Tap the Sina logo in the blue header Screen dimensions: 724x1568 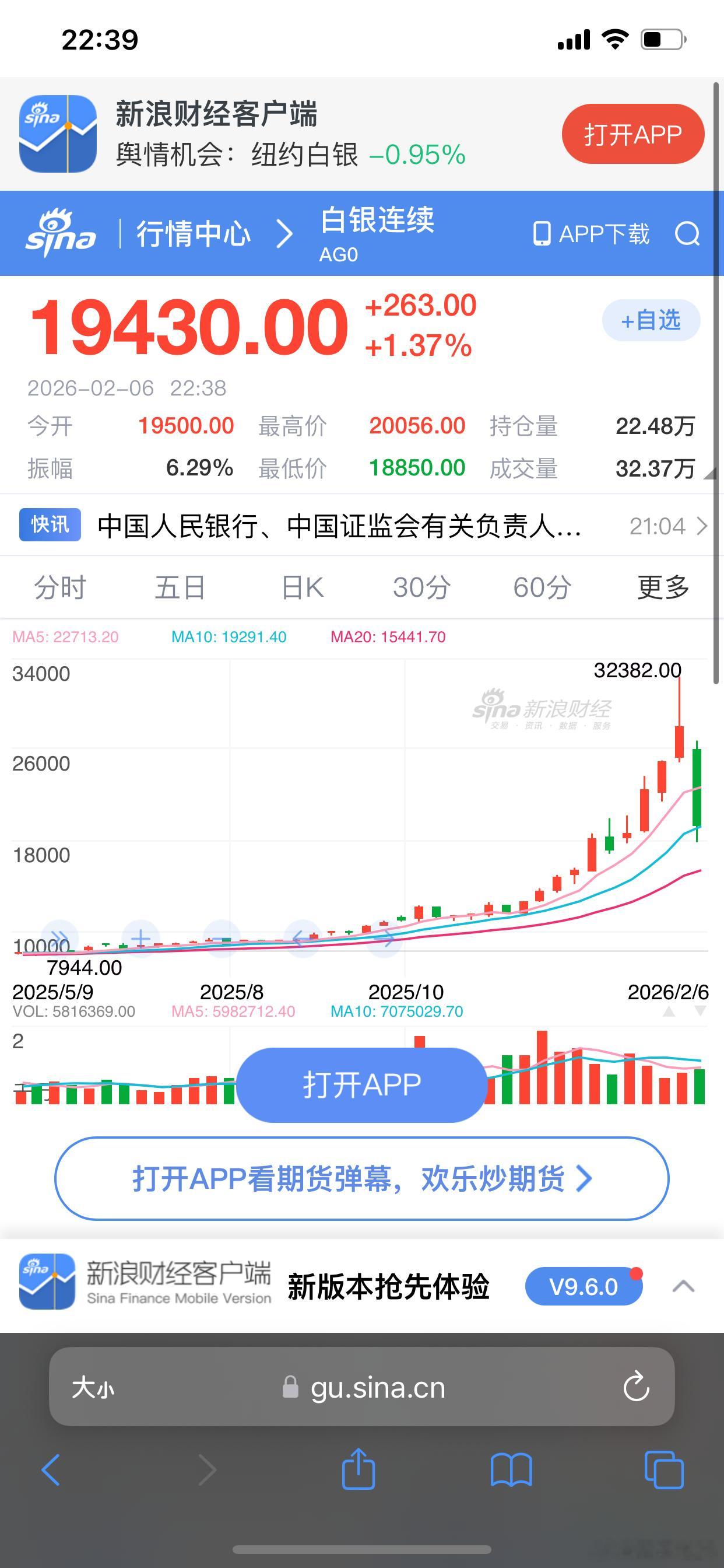click(63, 233)
